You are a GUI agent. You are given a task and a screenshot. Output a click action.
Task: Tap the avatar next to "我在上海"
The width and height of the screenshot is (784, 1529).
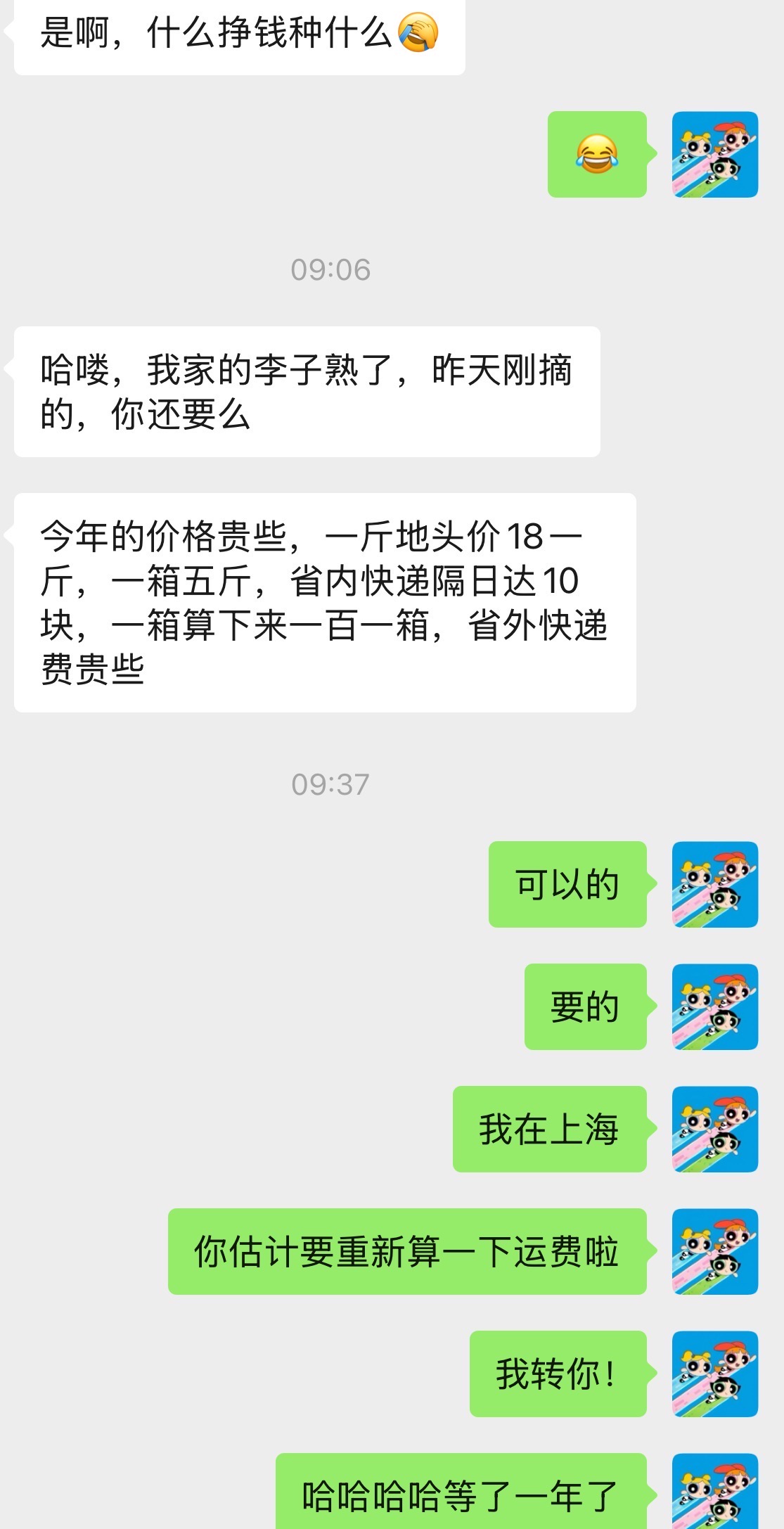(715, 1129)
